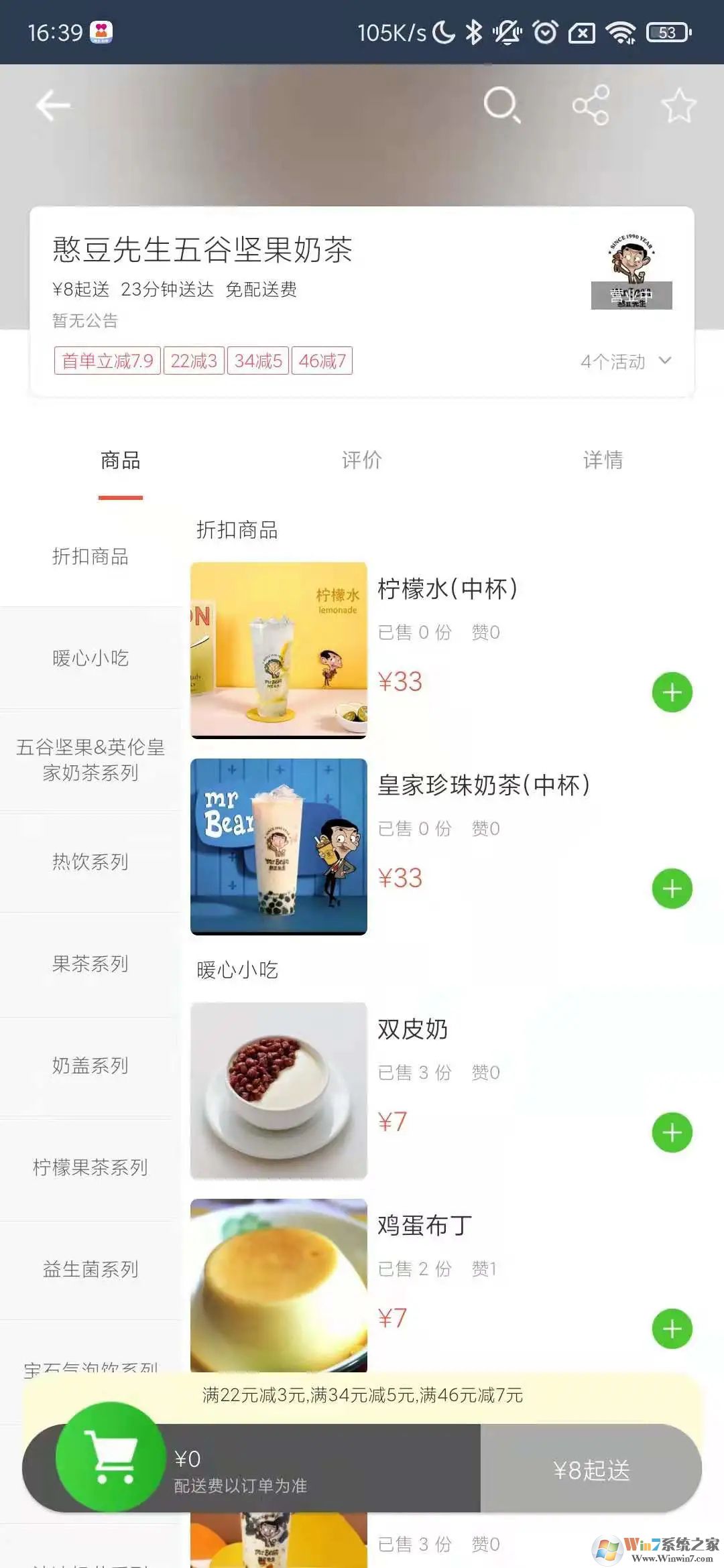Tap the 首单立减7.9 promotion tag
Viewport: 724px width, 1568px height.
[107, 361]
